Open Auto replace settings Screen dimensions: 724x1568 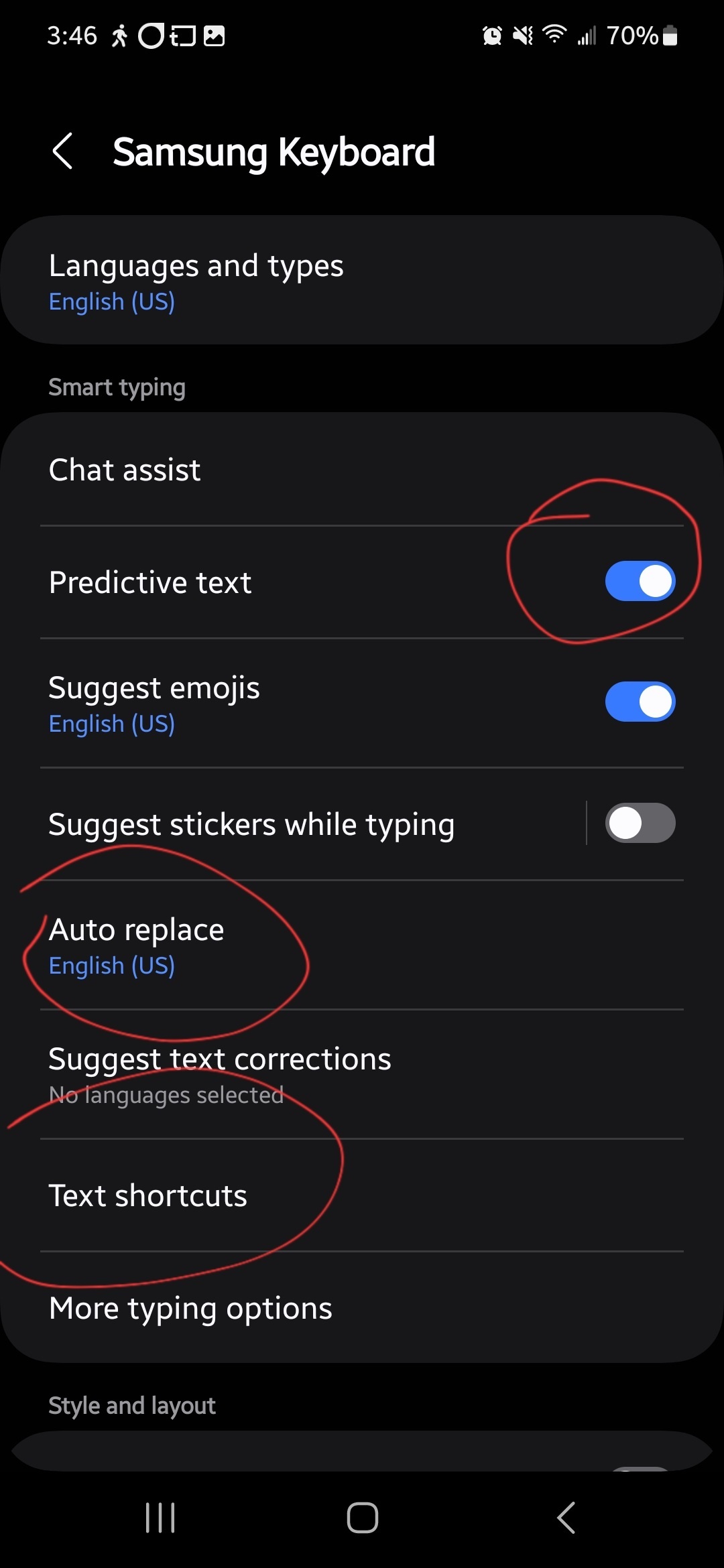(362, 945)
